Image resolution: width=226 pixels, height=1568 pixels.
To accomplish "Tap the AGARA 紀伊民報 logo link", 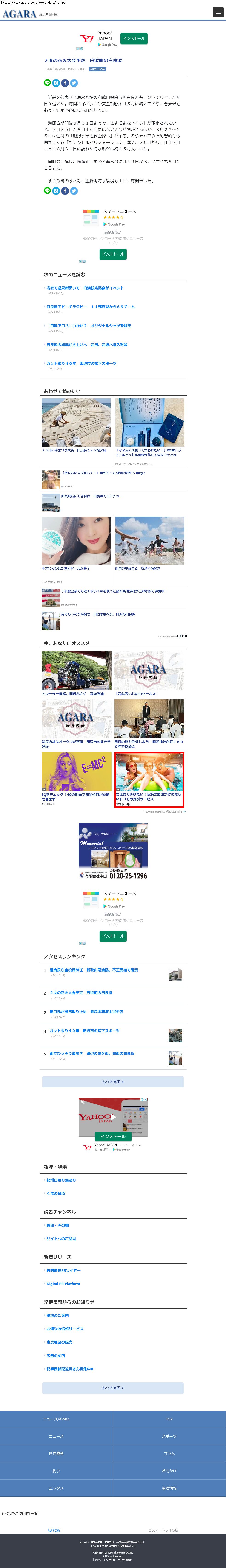I will click(30, 13).
